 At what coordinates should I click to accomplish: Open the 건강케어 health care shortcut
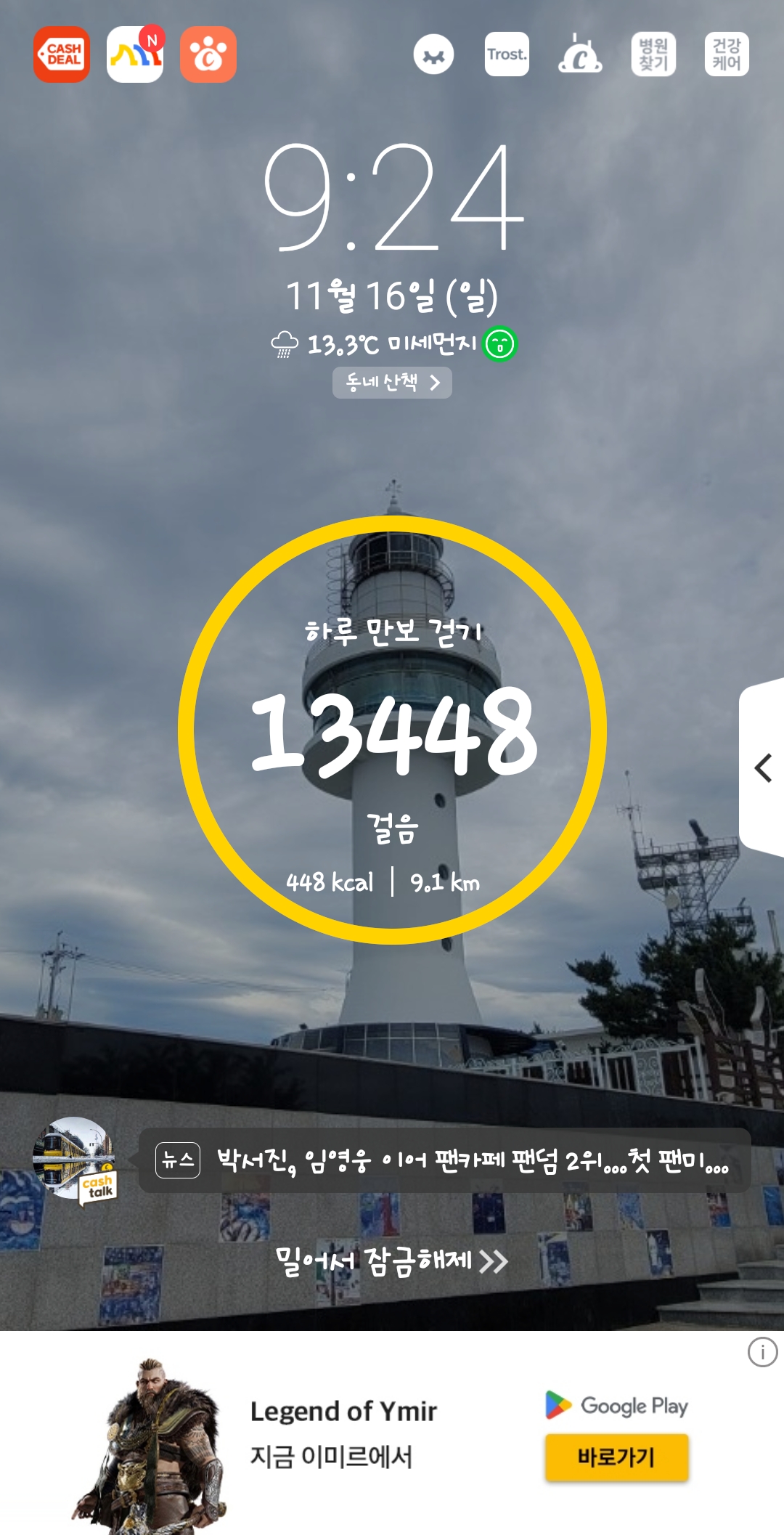[727, 54]
